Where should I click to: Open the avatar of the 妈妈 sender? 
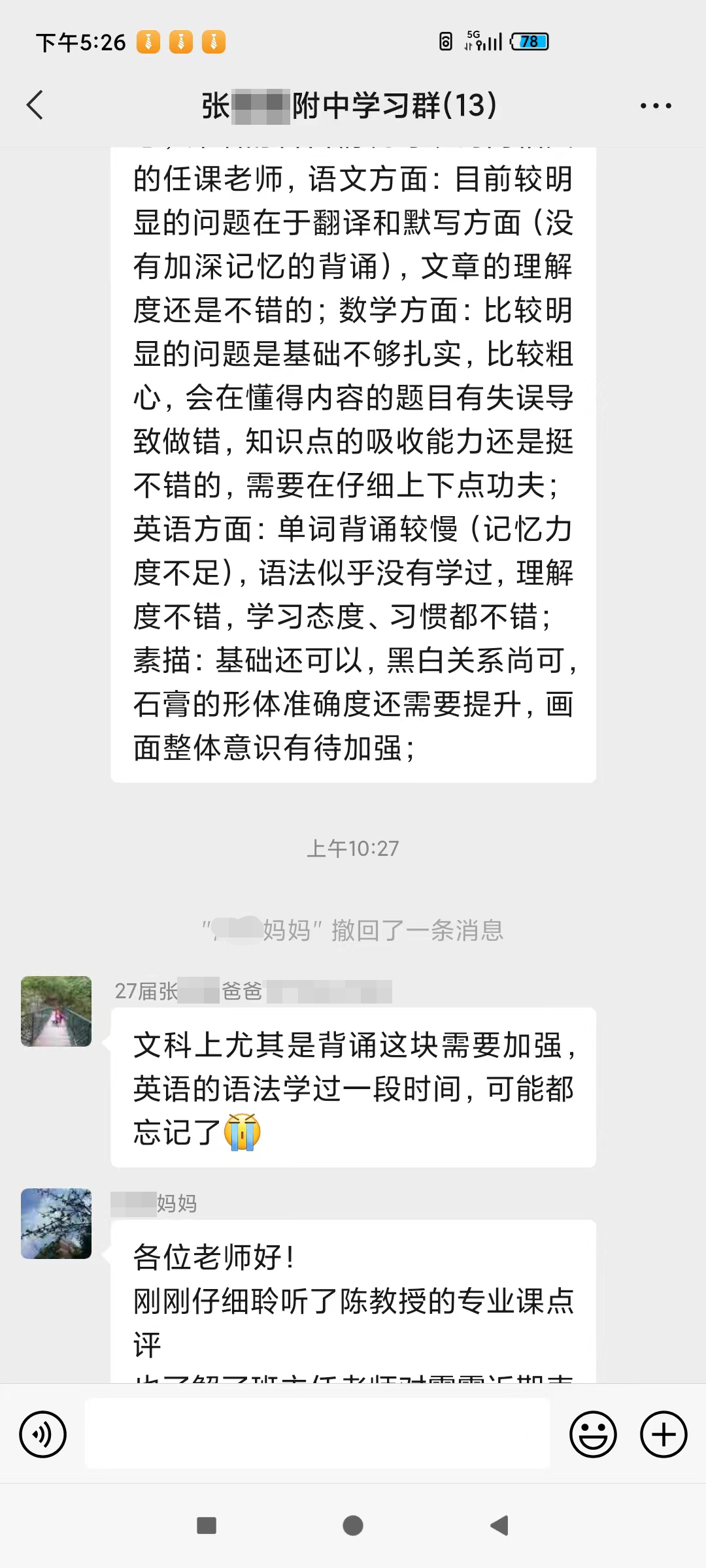[56, 1224]
